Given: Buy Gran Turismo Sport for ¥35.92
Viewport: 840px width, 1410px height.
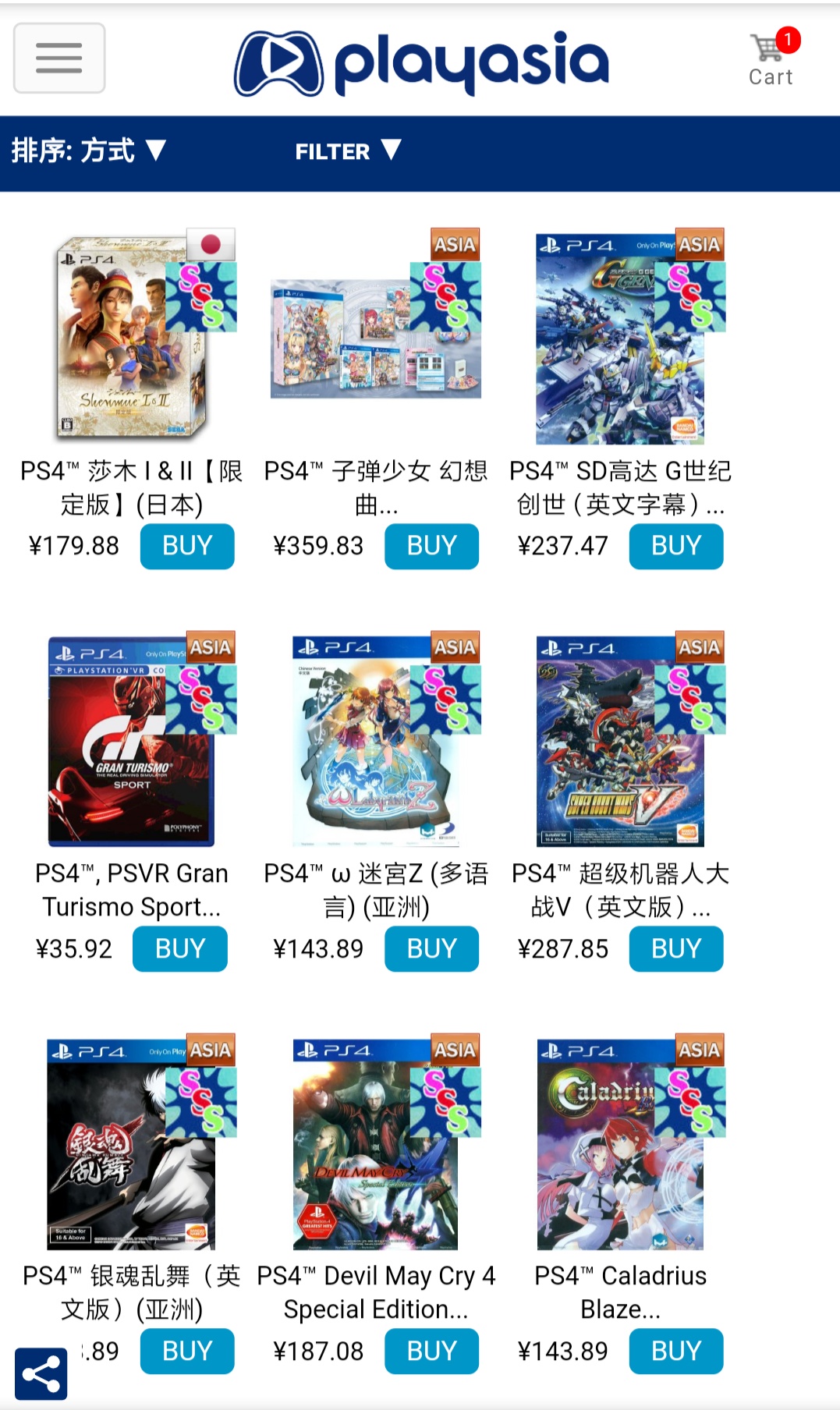Looking at the screenshot, I should (180, 948).
